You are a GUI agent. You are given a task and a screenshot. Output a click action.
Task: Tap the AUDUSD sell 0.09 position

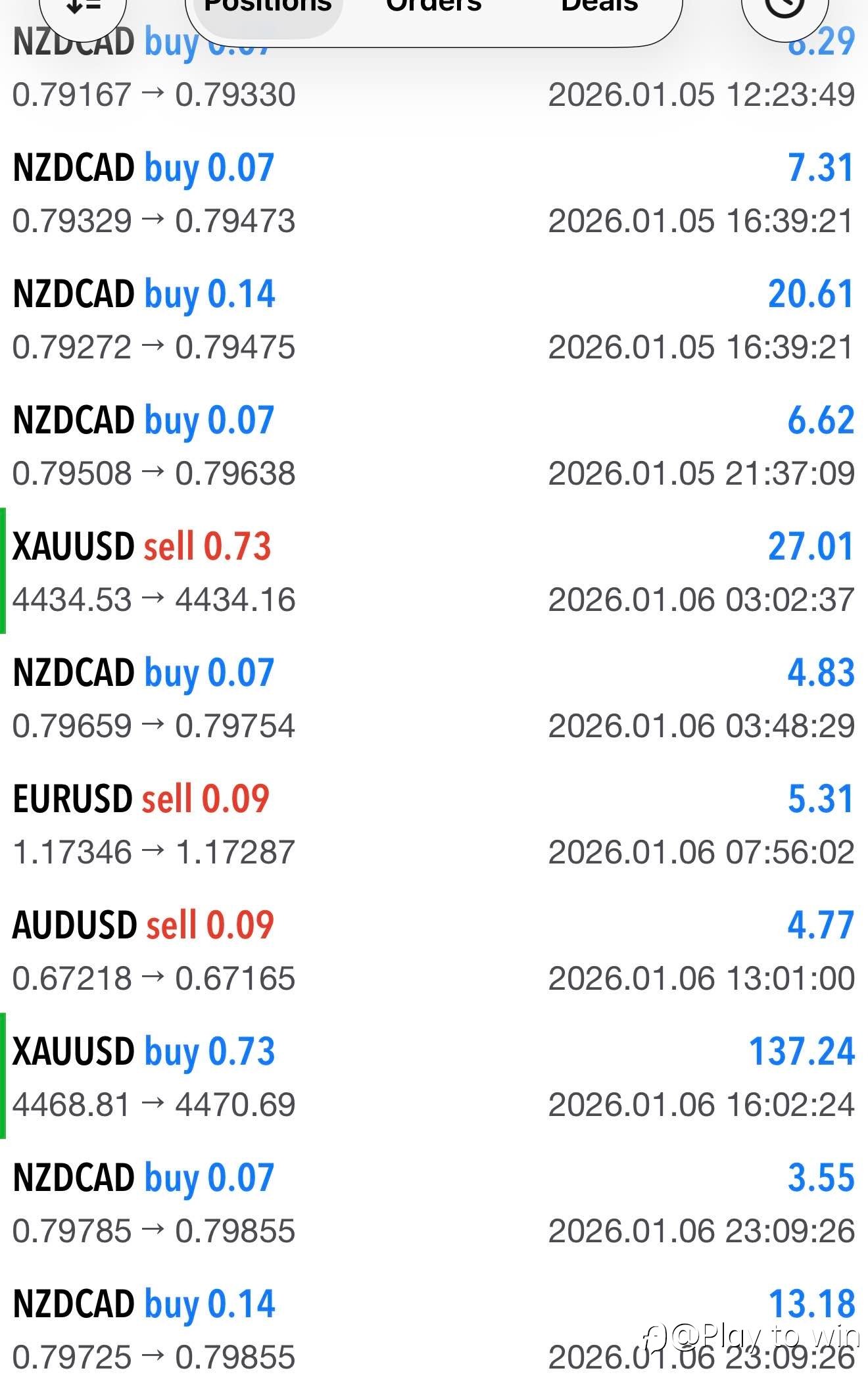click(434, 951)
